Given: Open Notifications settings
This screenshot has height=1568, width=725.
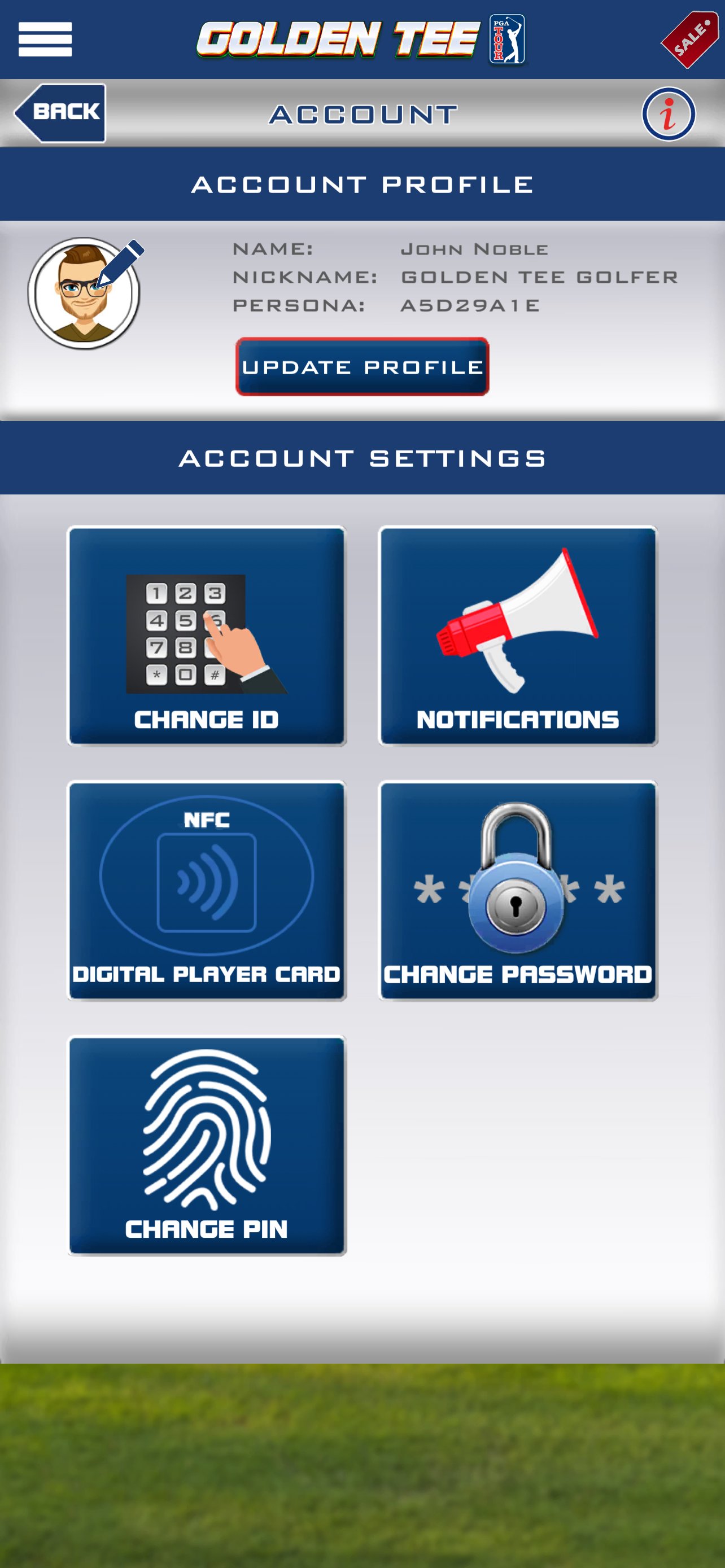Looking at the screenshot, I should pos(518,636).
